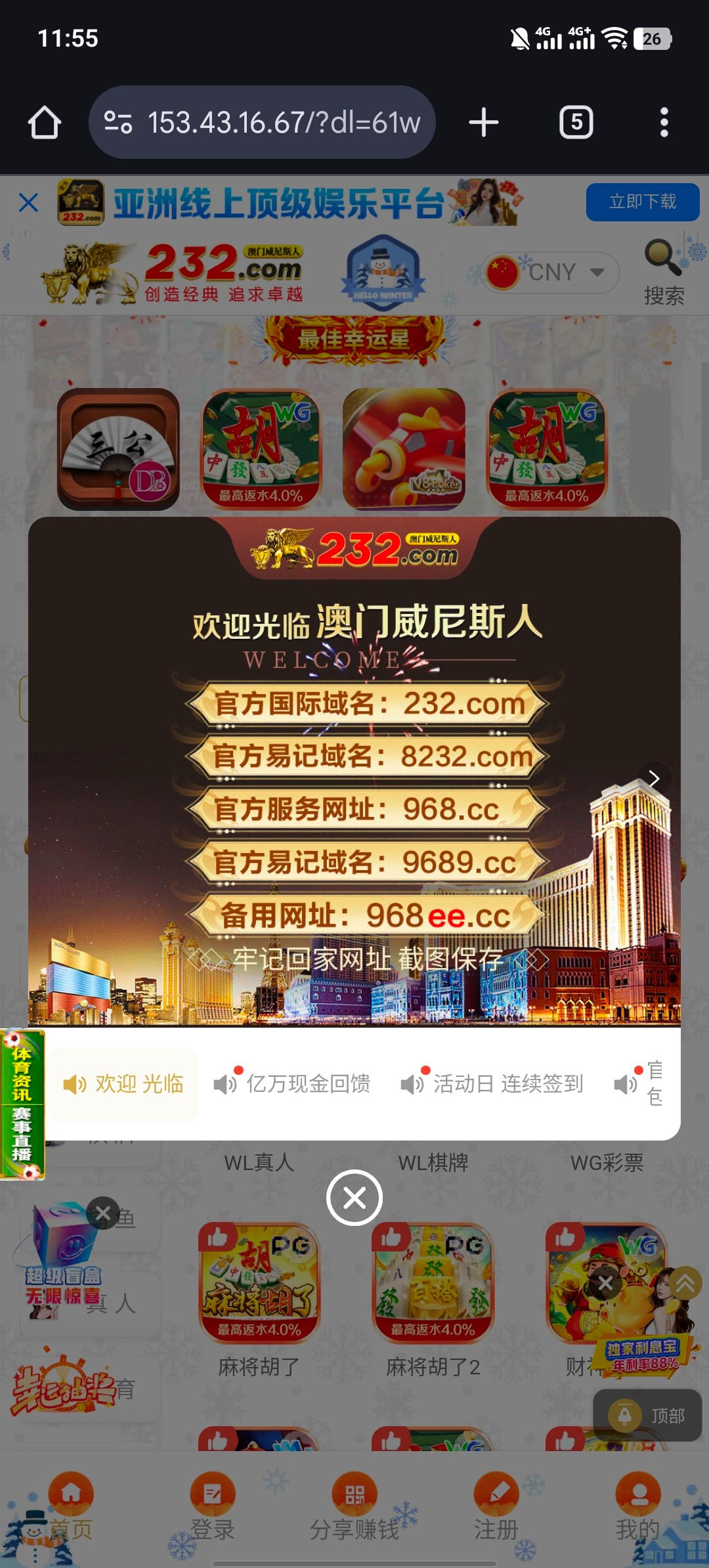Open the browser overflow menu
Viewport: 709px width, 1568px height.
664,122
